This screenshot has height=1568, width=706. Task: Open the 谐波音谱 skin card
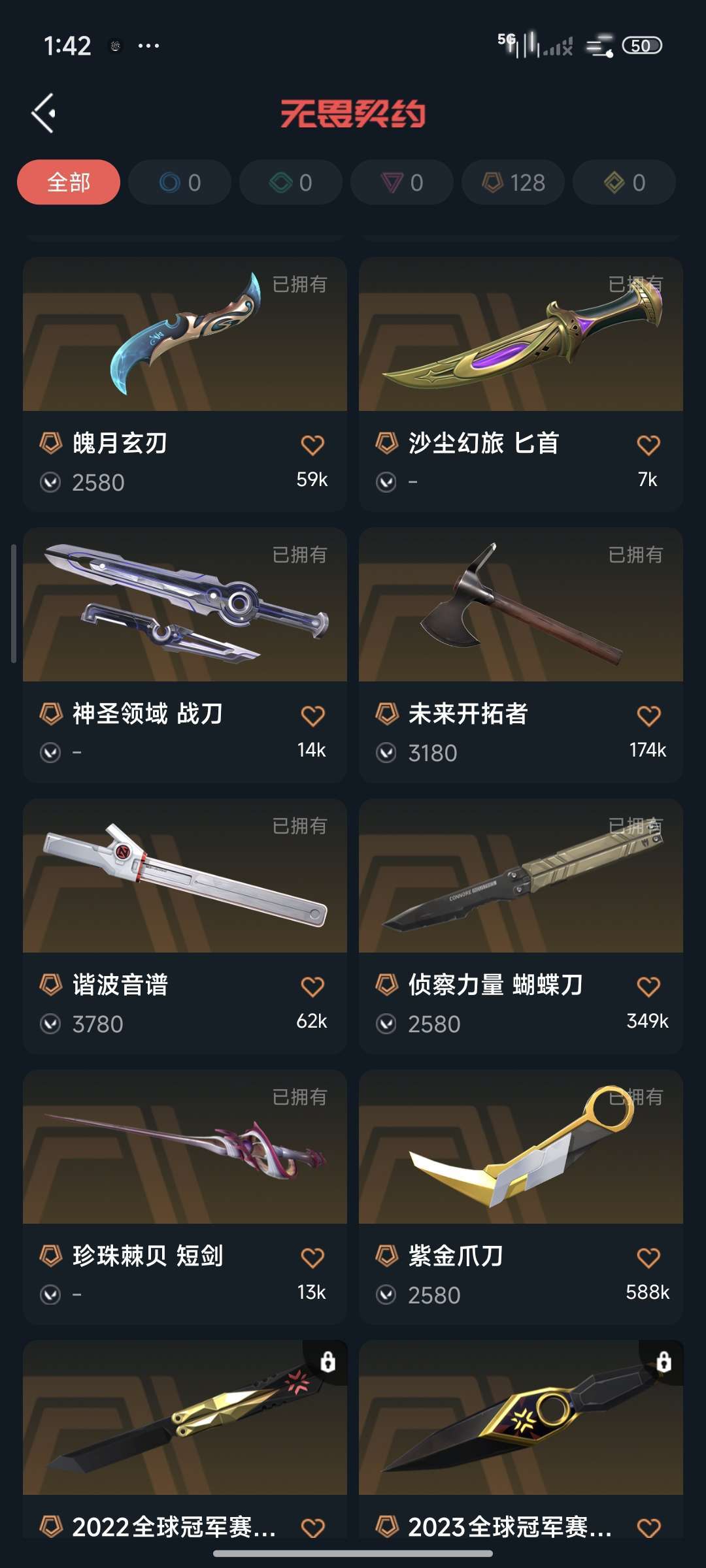point(185,926)
